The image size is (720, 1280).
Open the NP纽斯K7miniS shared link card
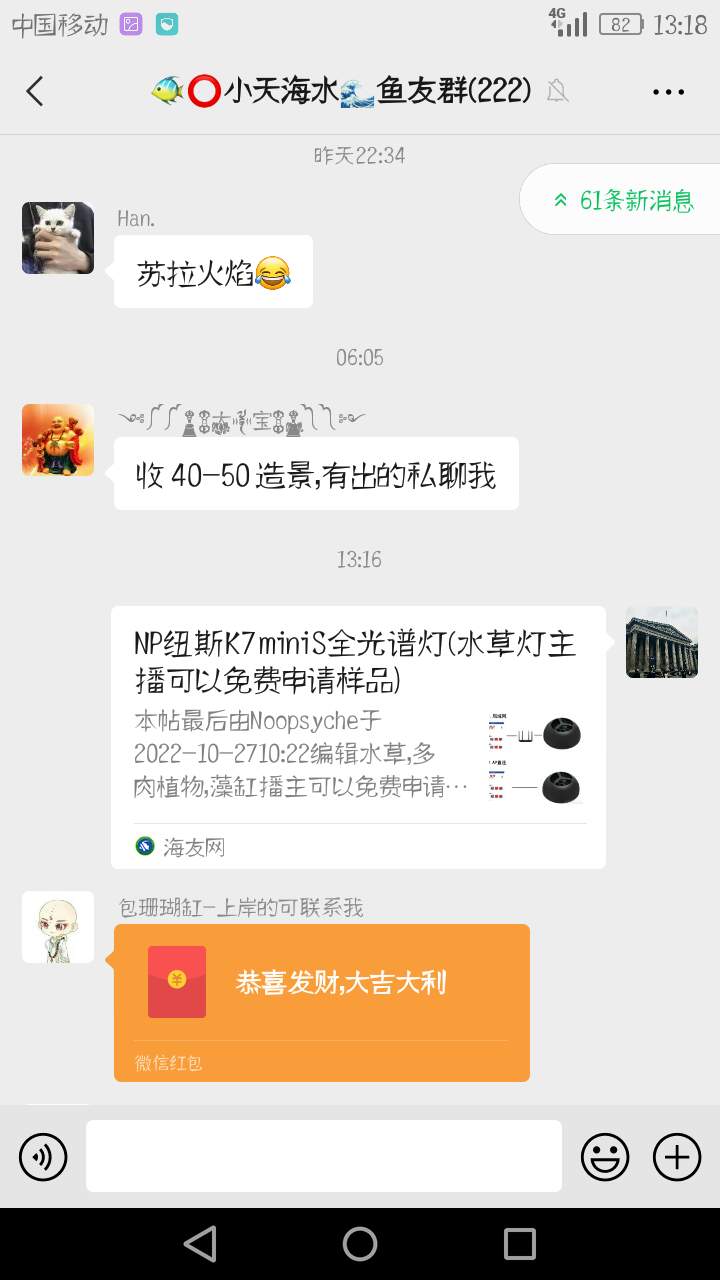[358, 736]
